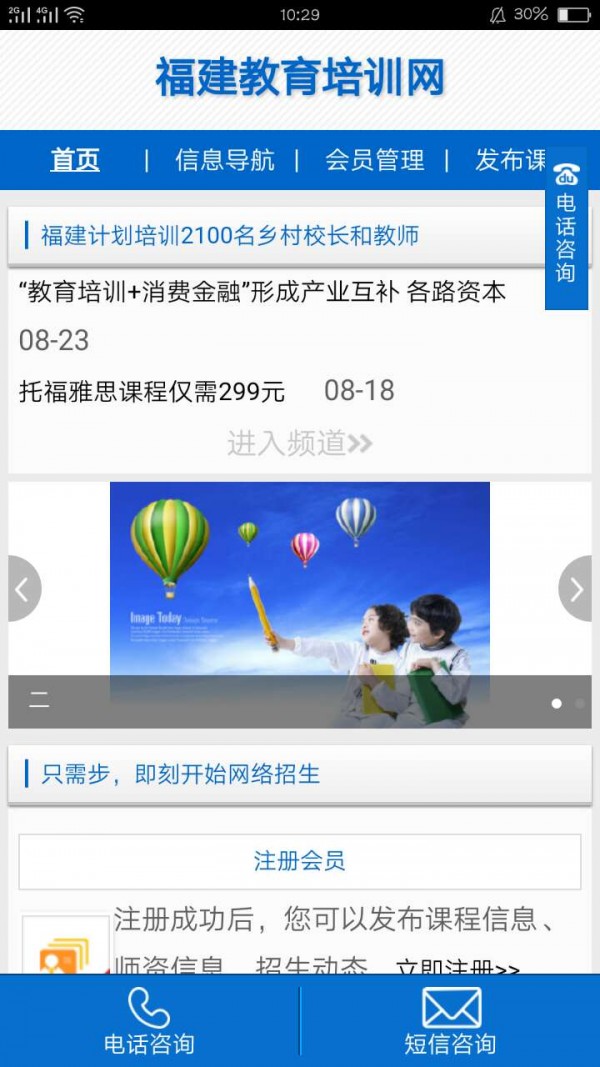Open 托福雅思课程仅需299元 news item

pos(152,391)
